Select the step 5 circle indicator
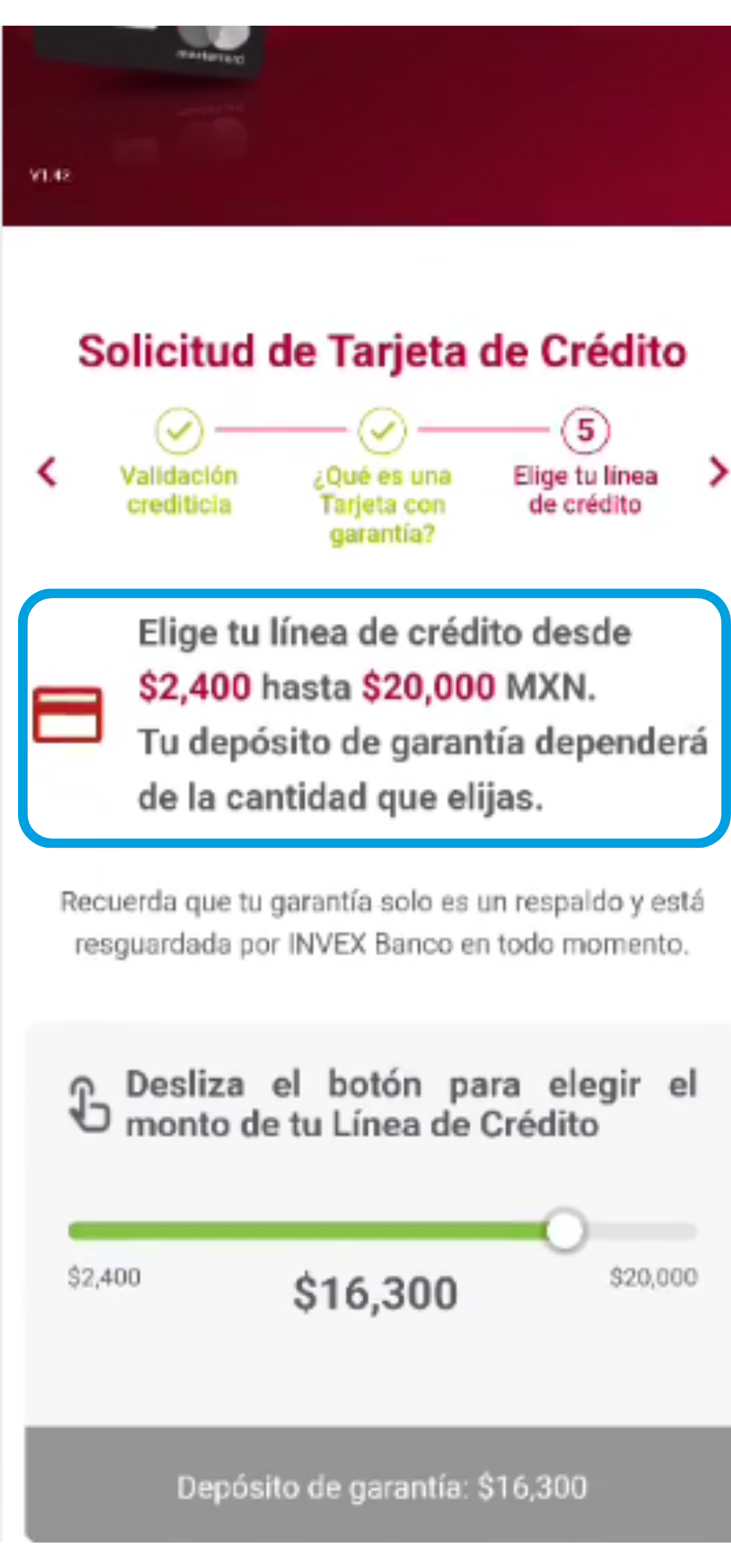This screenshot has height=1568, width=731. (x=586, y=431)
